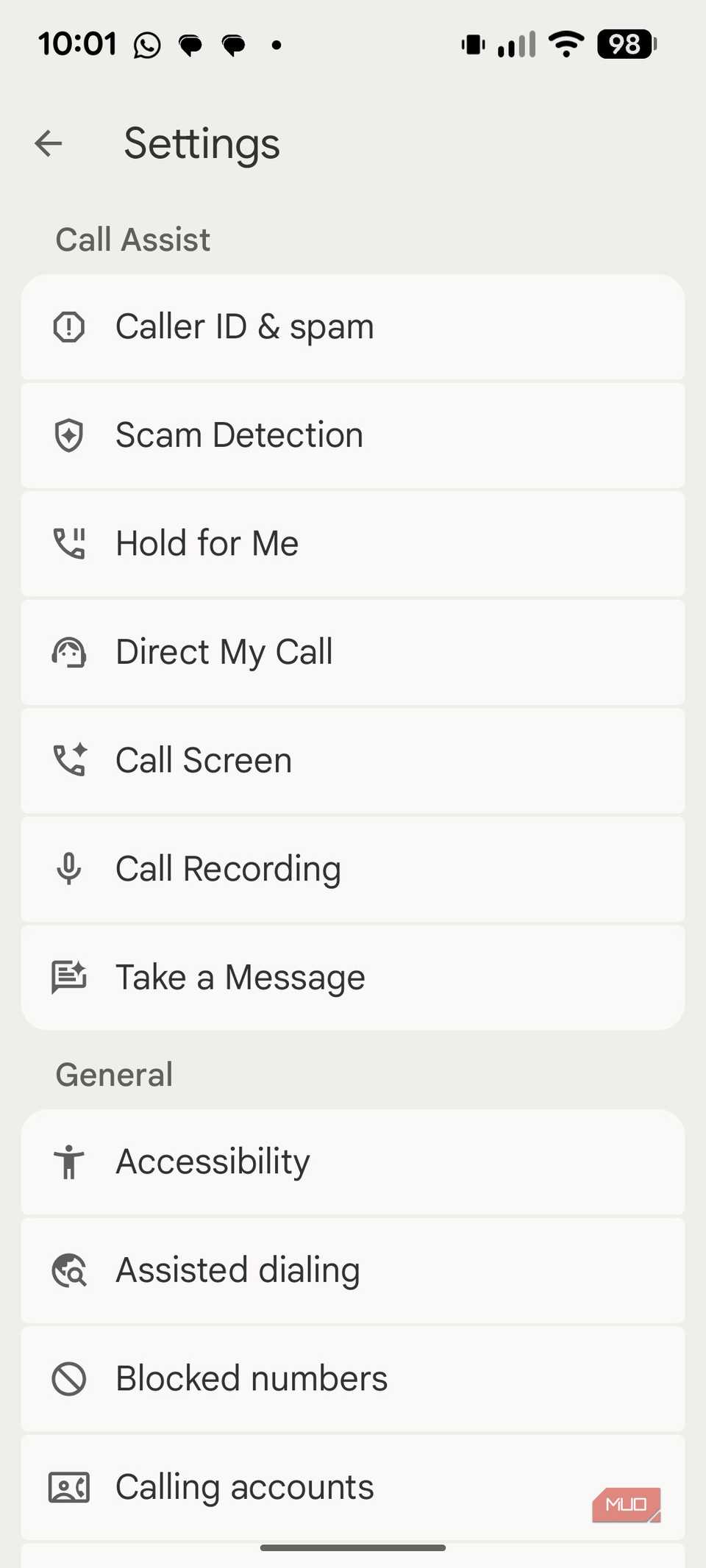Open Blocked numbers settings
This screenshot has height=1568, width=706.
pos(353,1378)
